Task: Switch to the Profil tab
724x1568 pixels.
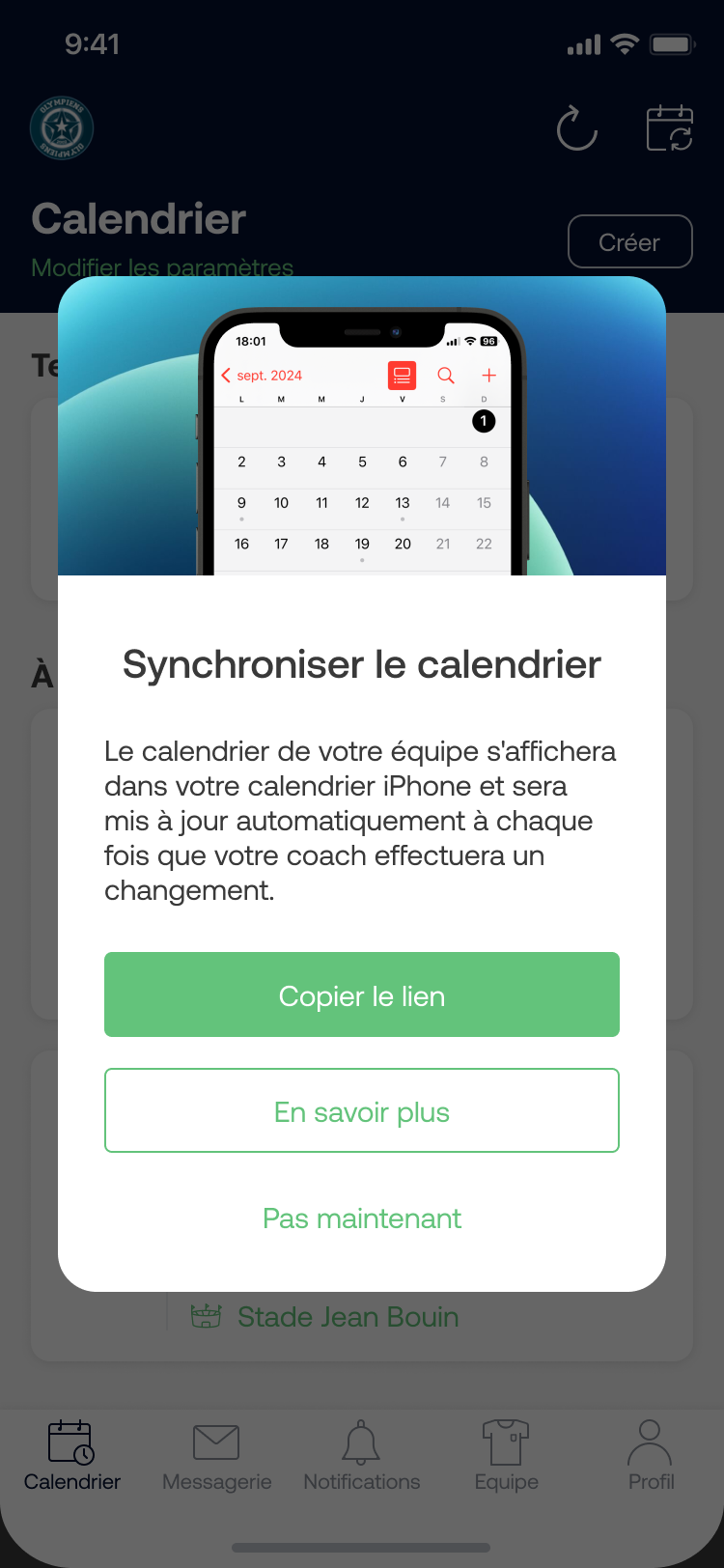Action: [651, 1456]
